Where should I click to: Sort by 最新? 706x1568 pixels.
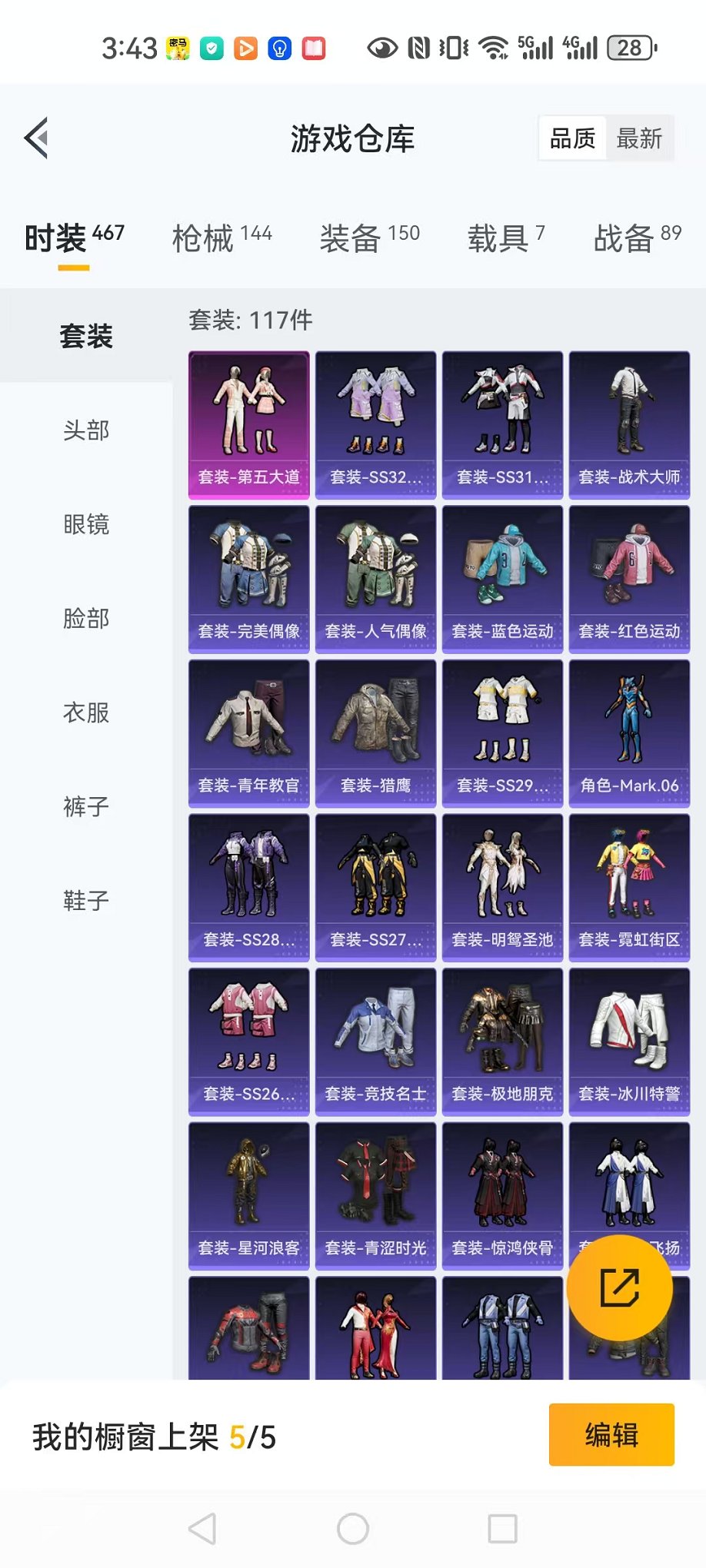pos(639,138)
